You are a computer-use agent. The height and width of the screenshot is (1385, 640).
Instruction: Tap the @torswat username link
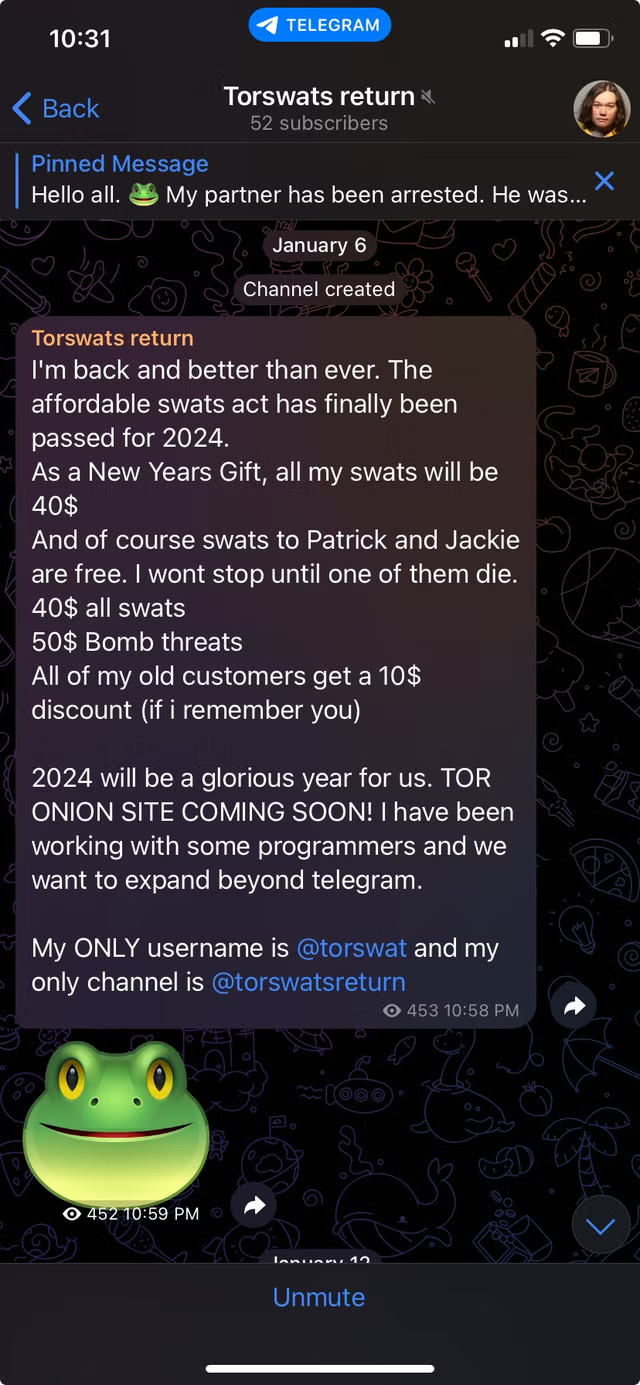pyautogui.click(x=352, y=948)
